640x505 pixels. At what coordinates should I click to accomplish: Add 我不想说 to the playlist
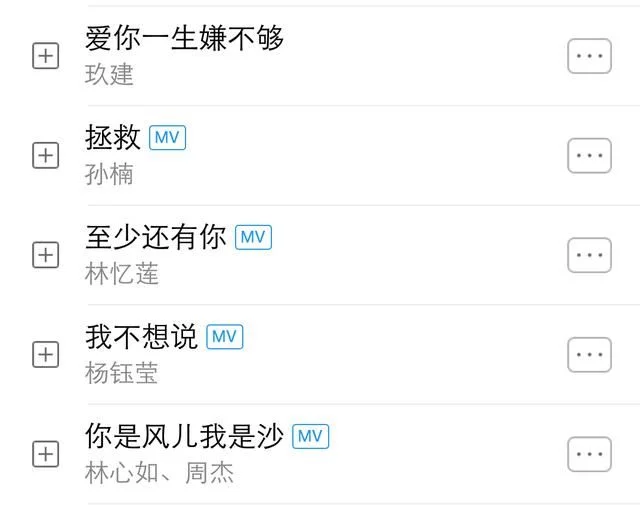[45, 355]
